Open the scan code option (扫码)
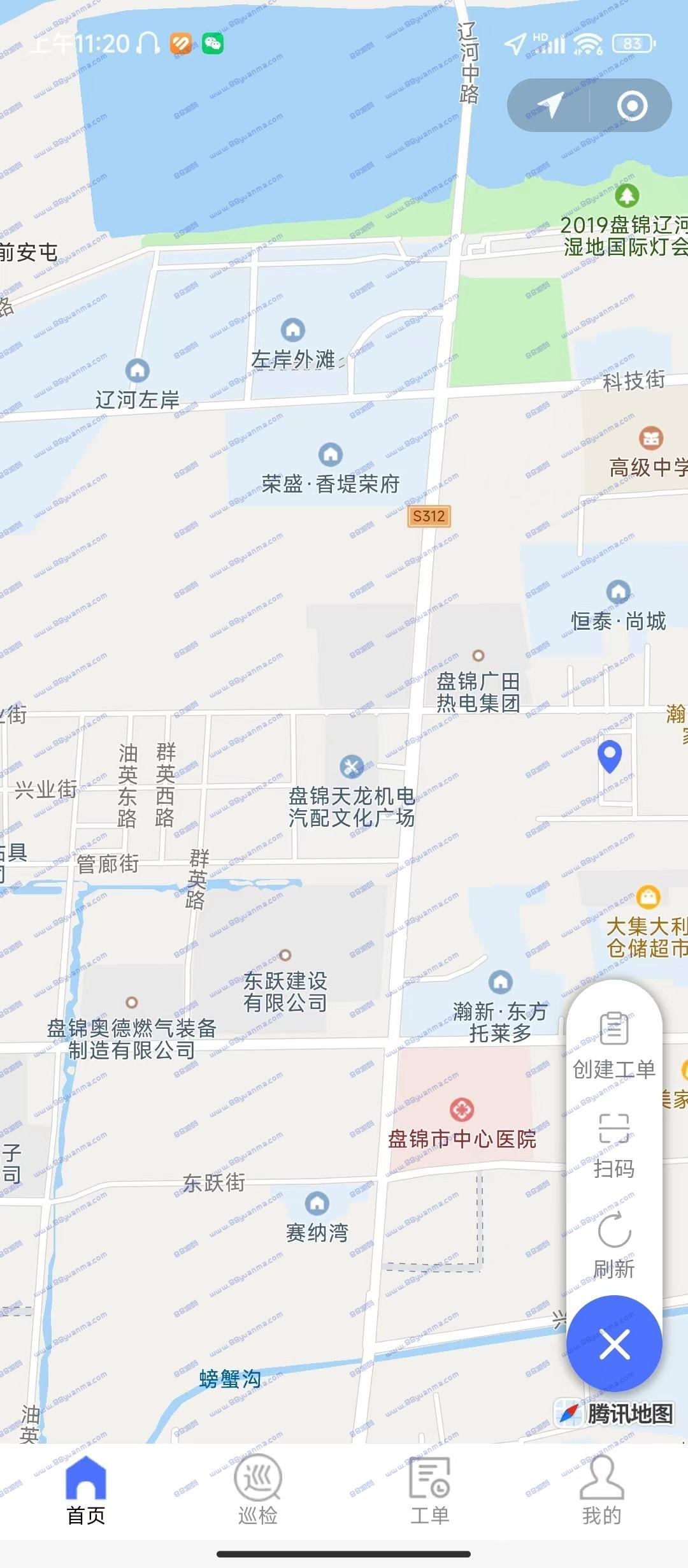Screen dimensions: 688x1568 (614, 1146)
